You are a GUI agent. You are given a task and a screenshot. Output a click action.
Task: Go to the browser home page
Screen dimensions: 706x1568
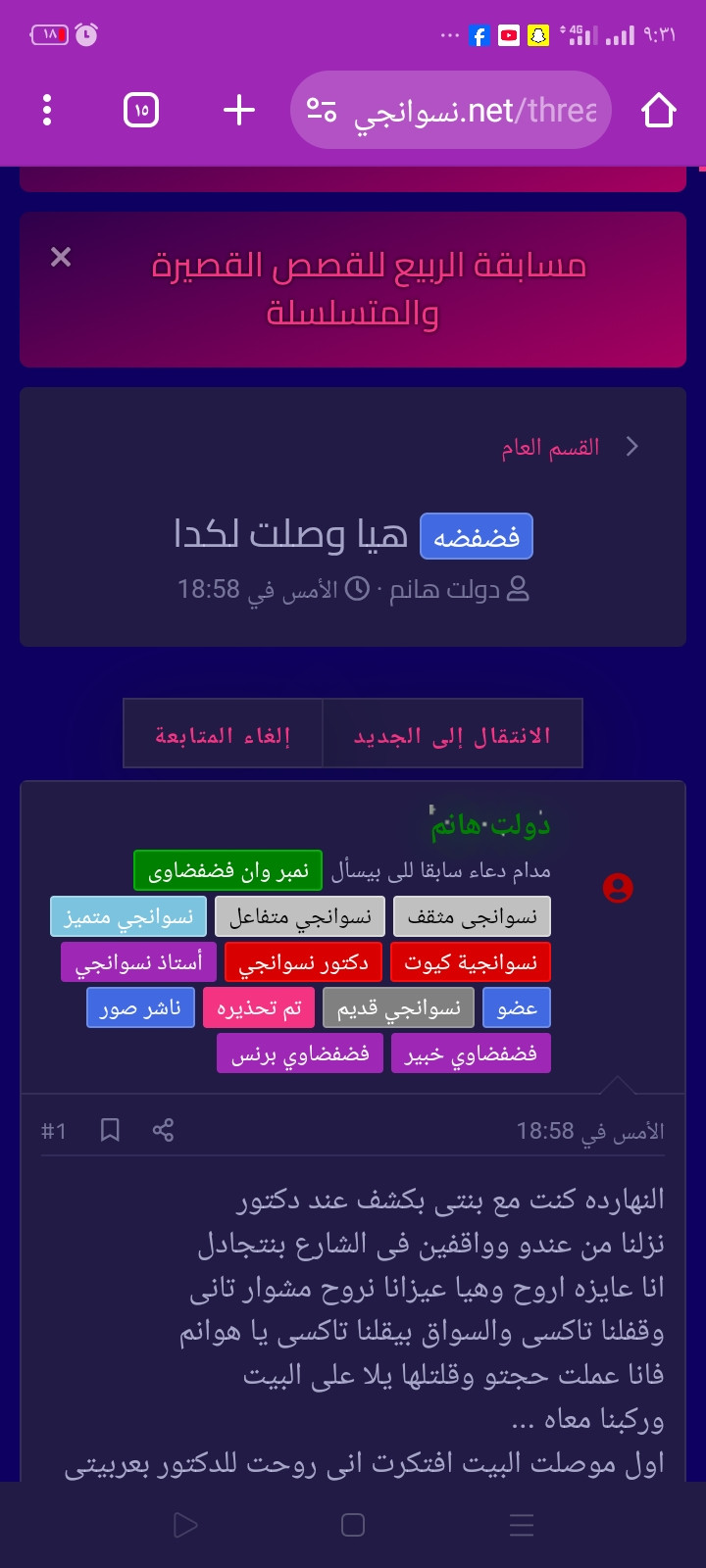[659, 110]
